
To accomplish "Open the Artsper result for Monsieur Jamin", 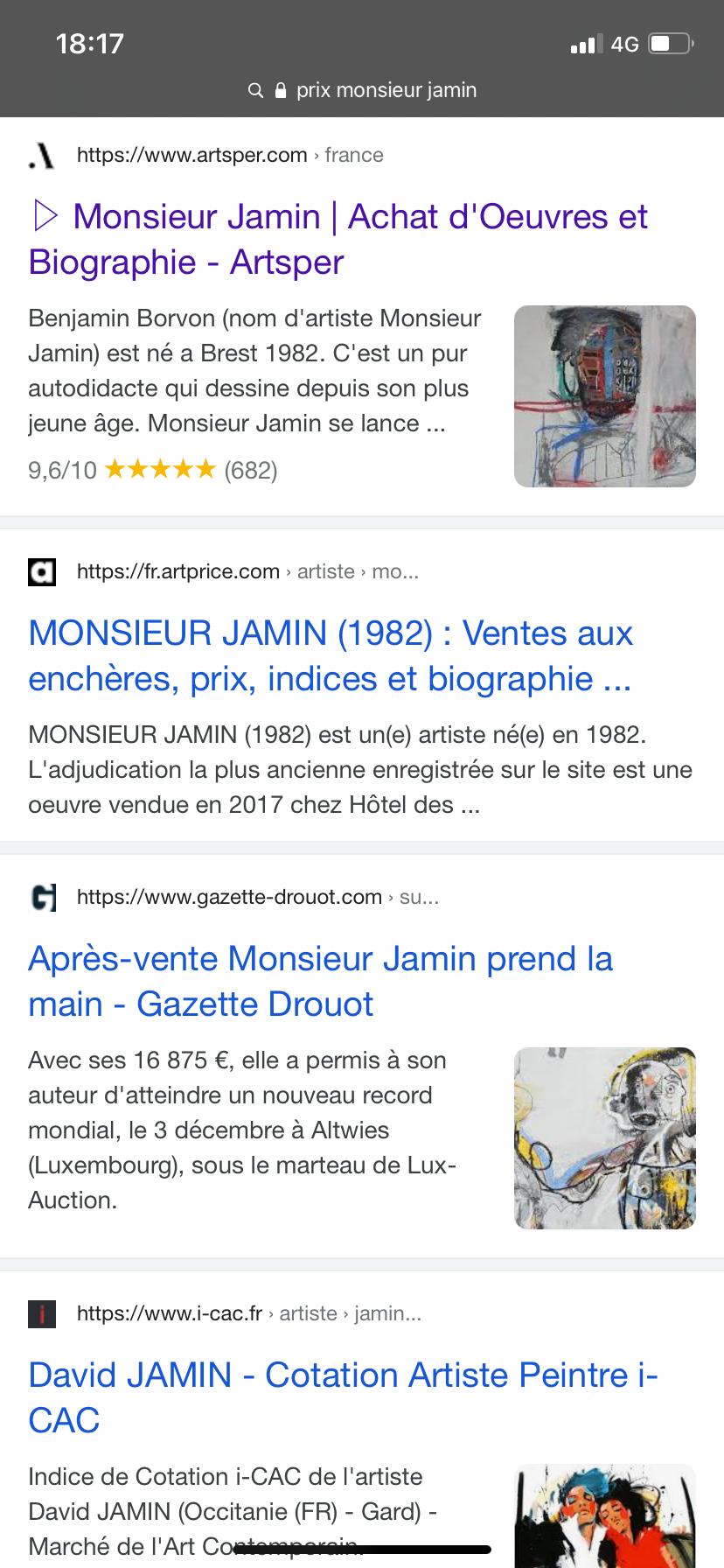I will (338, 239).
